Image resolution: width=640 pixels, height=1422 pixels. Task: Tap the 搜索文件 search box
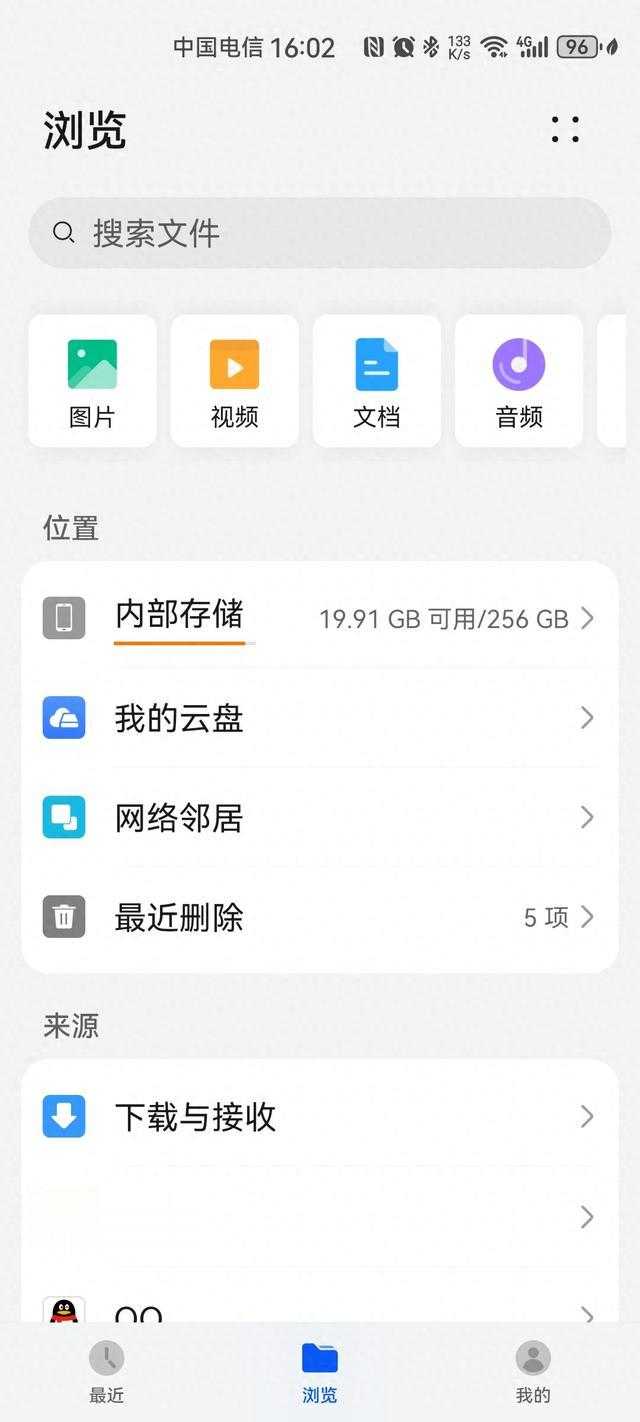pos(320,233)
